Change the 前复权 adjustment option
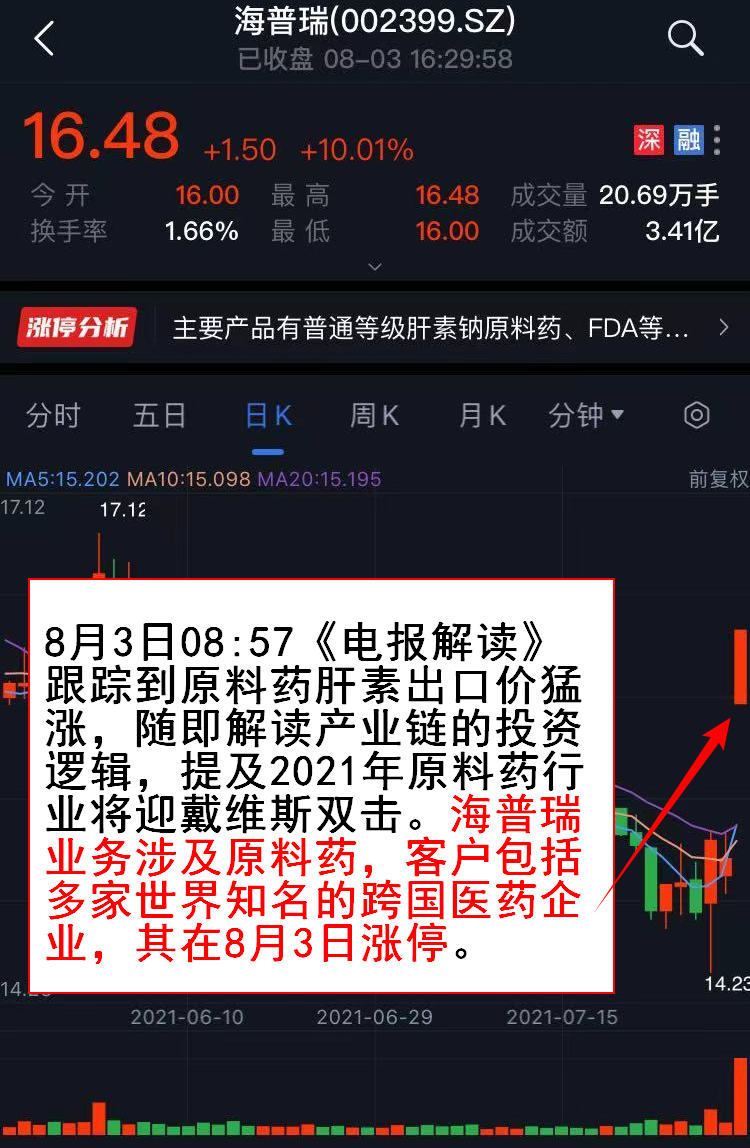The image size is (750, 1148). (x=718, y=479)
